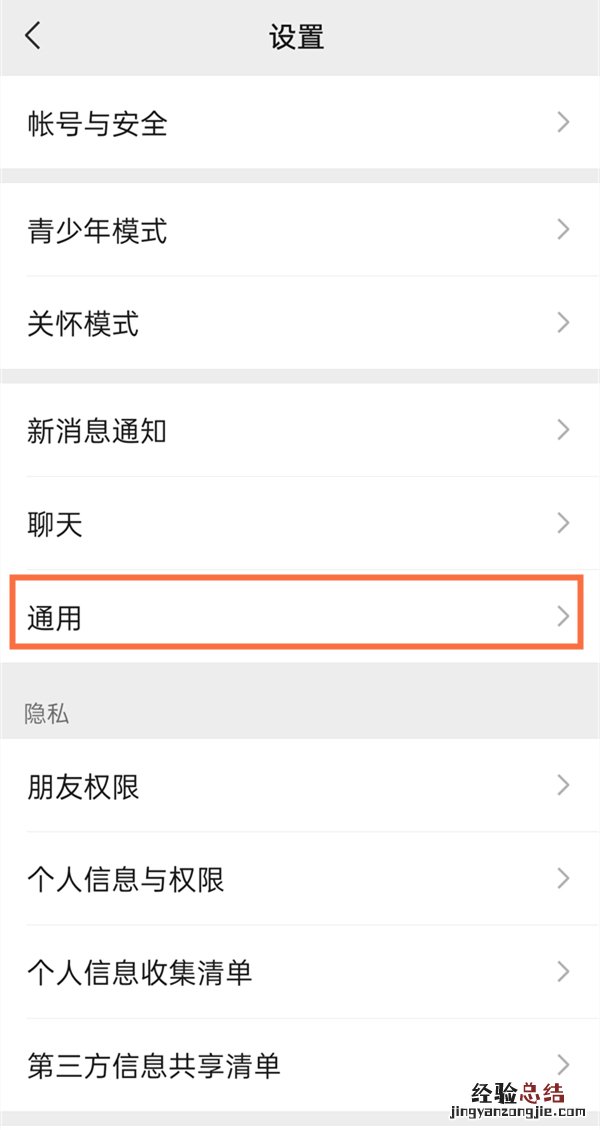Viewport: 600px width, 1130px height.
Task: Open 新消息通知 settings
Action: [x=300, y=431]
